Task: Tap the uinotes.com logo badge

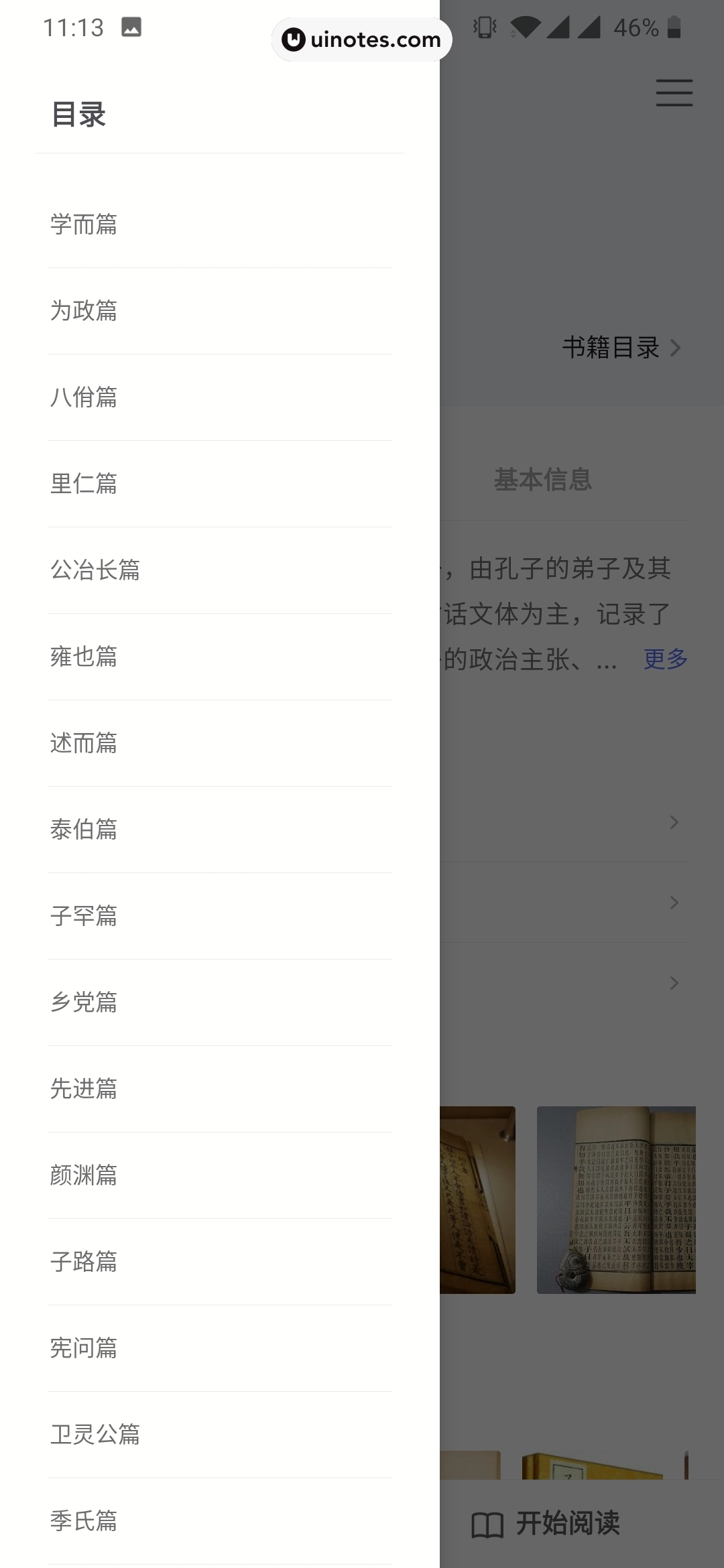Action: coord(362,40)
